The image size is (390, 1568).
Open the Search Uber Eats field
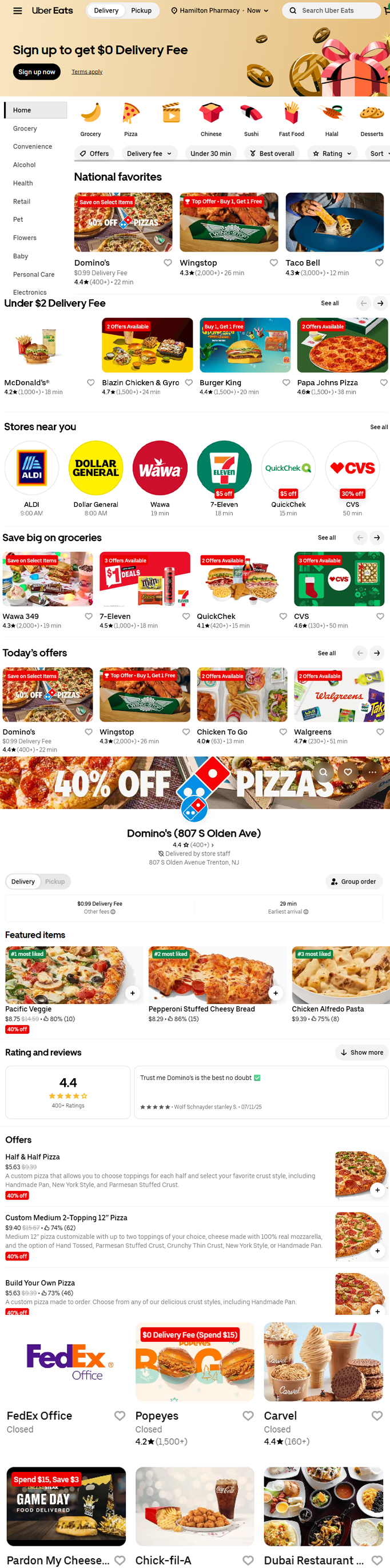(x=332, y=10)
